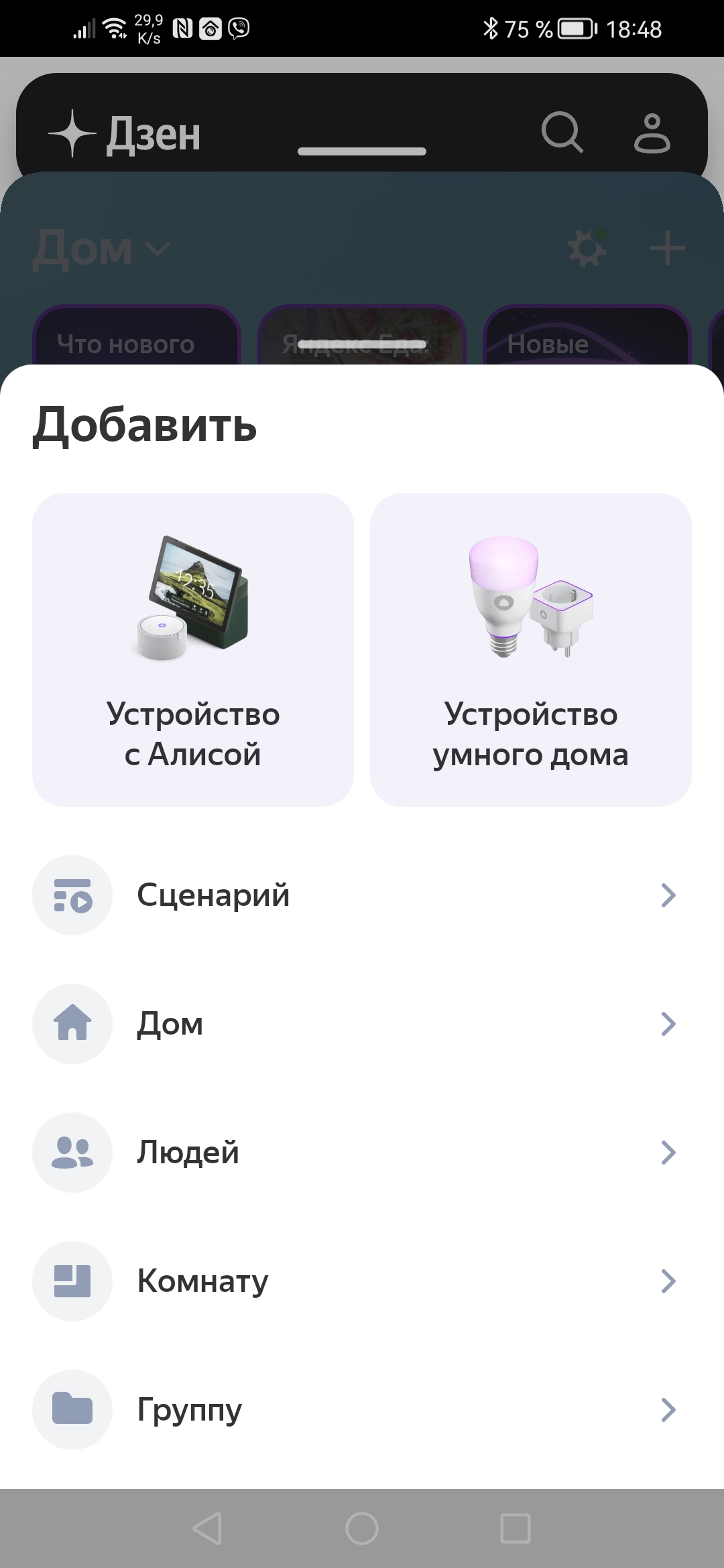Viewport: 724px width, 1568px height.
Task: Go back with system back button
Action: click(x=207, y=1528)
